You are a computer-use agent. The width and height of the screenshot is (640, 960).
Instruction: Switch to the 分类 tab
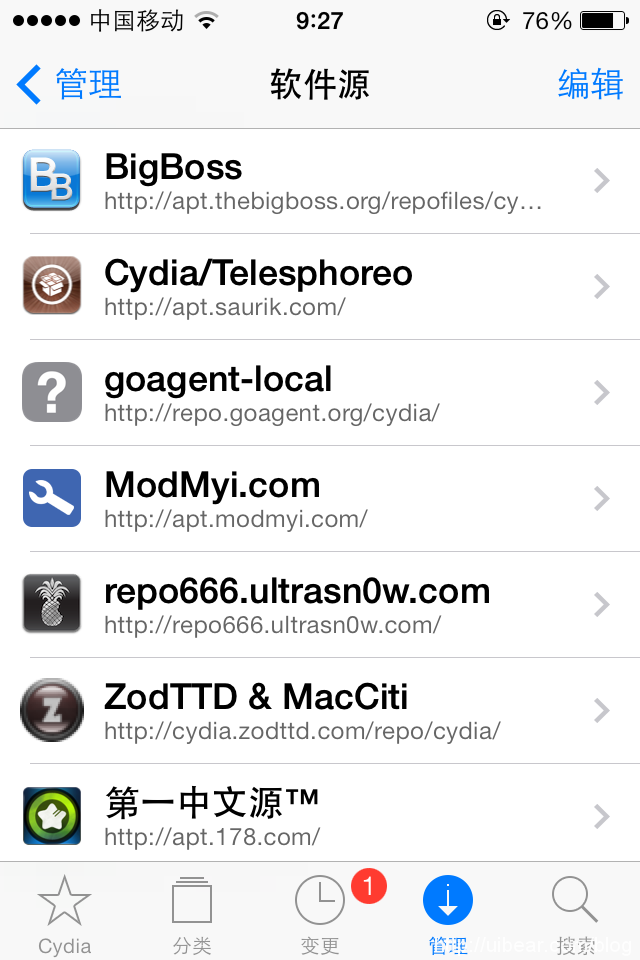192,914
